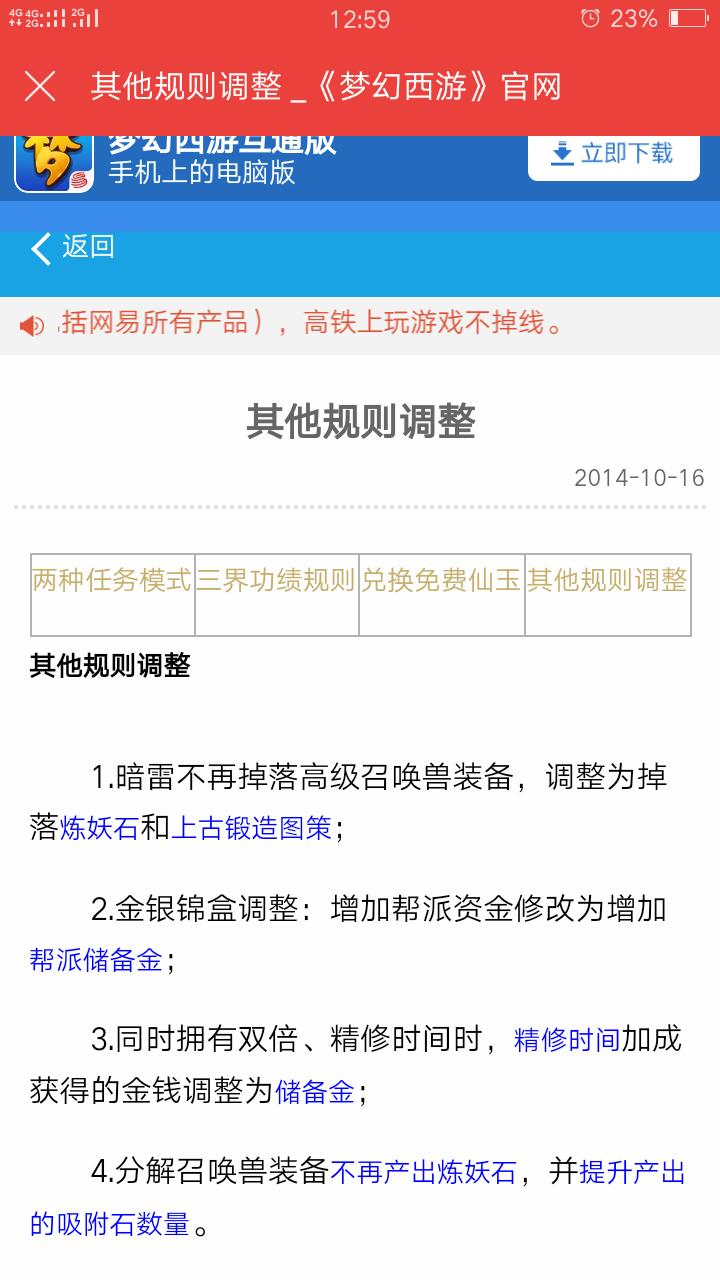Switch to the 三界功绩规则 tab
The width and height of the screenshot is (720, 1280).
276,580
